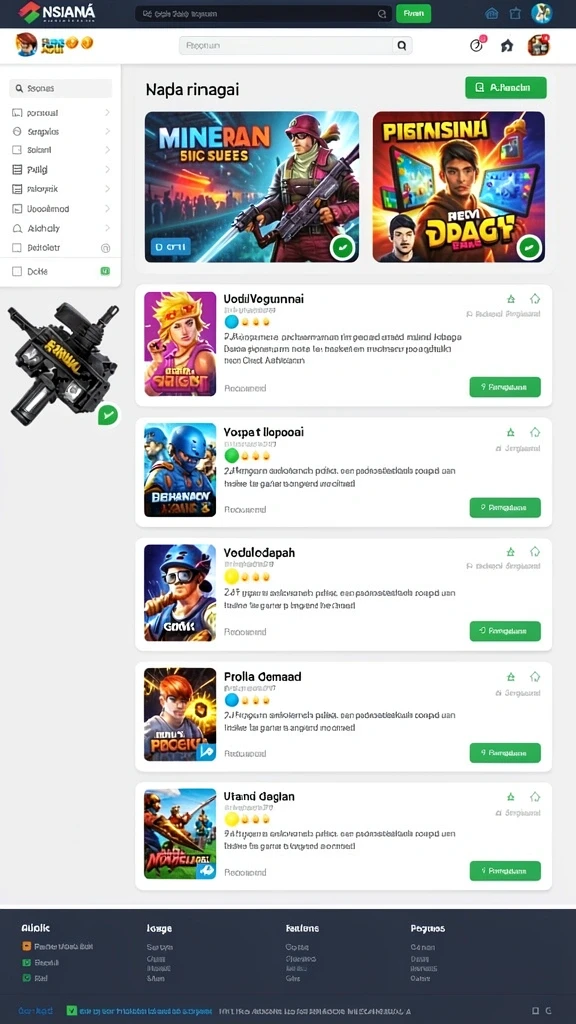Open the PIBNSINA featured banner
The width and height of the screenshot is (576, 1024).
(x=458, y=187)
